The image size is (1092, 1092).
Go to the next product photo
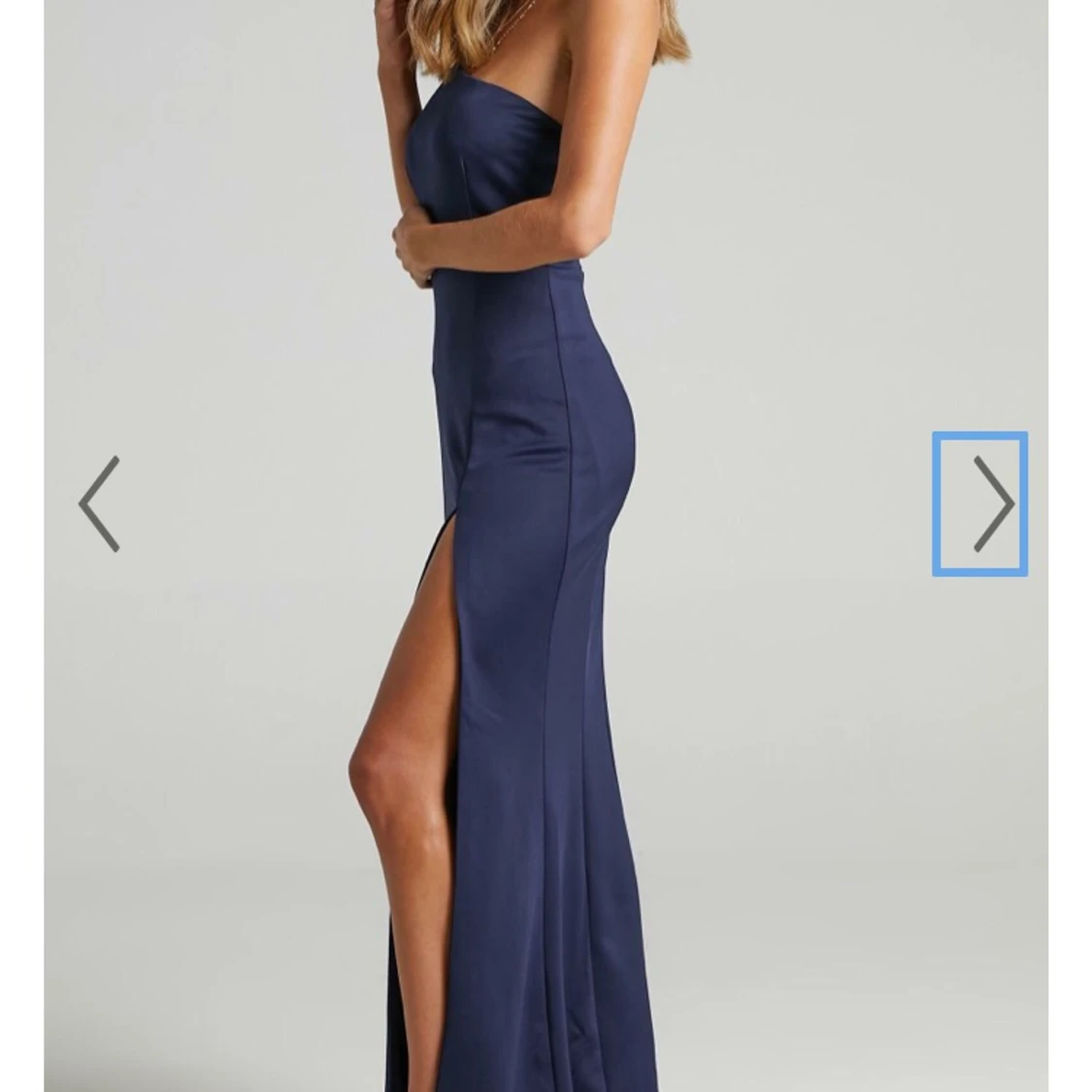point(980,504)
